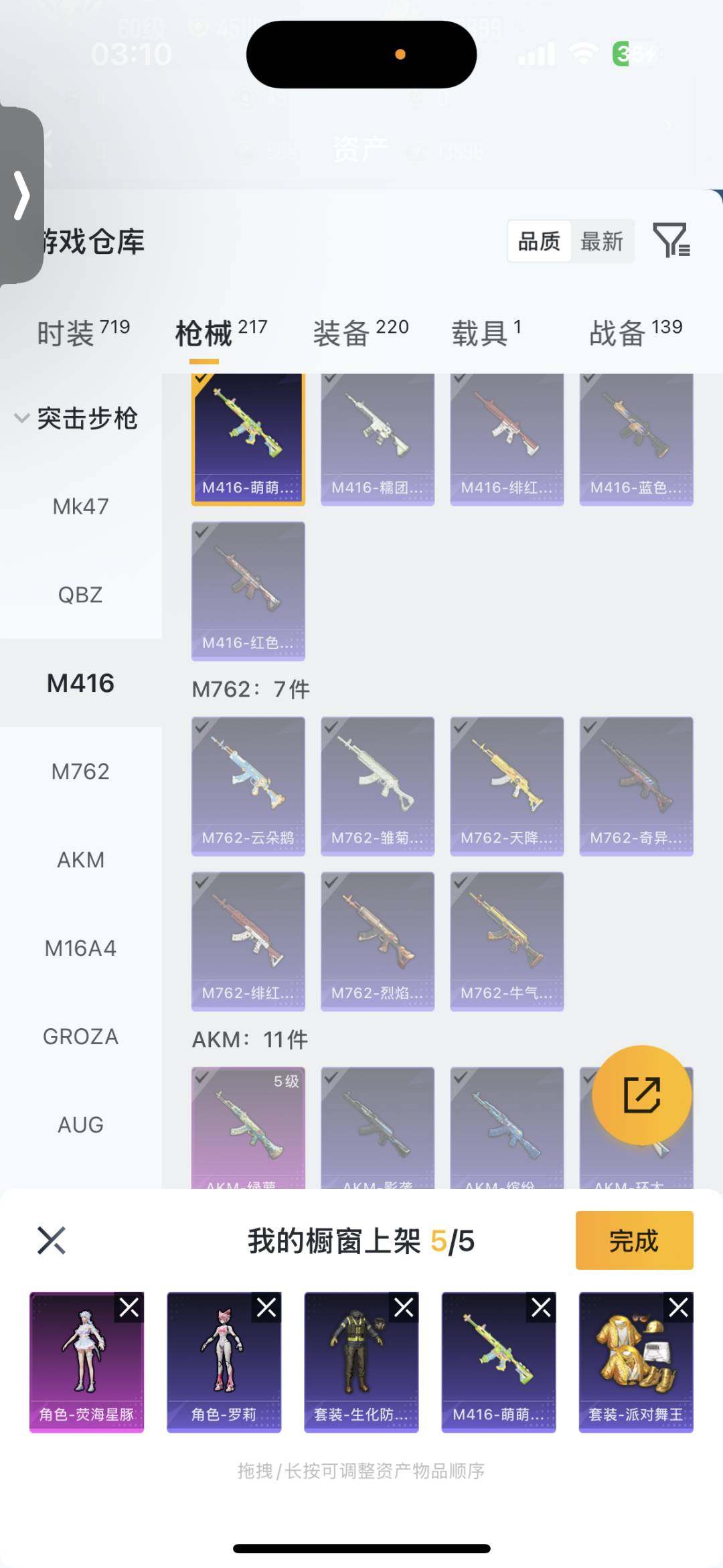The height and width of the screenshot is (1568, 723).
Task: Select Mk47 in the weapon list
Action: (x=80, y=507)
